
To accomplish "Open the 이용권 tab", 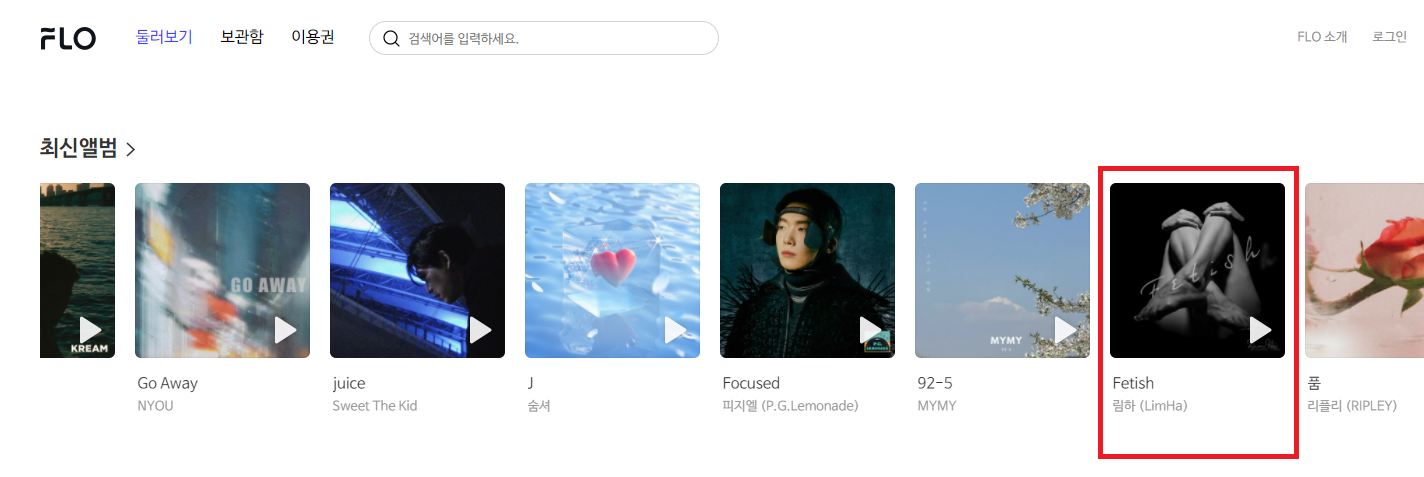I will click(x=313, y=37).
